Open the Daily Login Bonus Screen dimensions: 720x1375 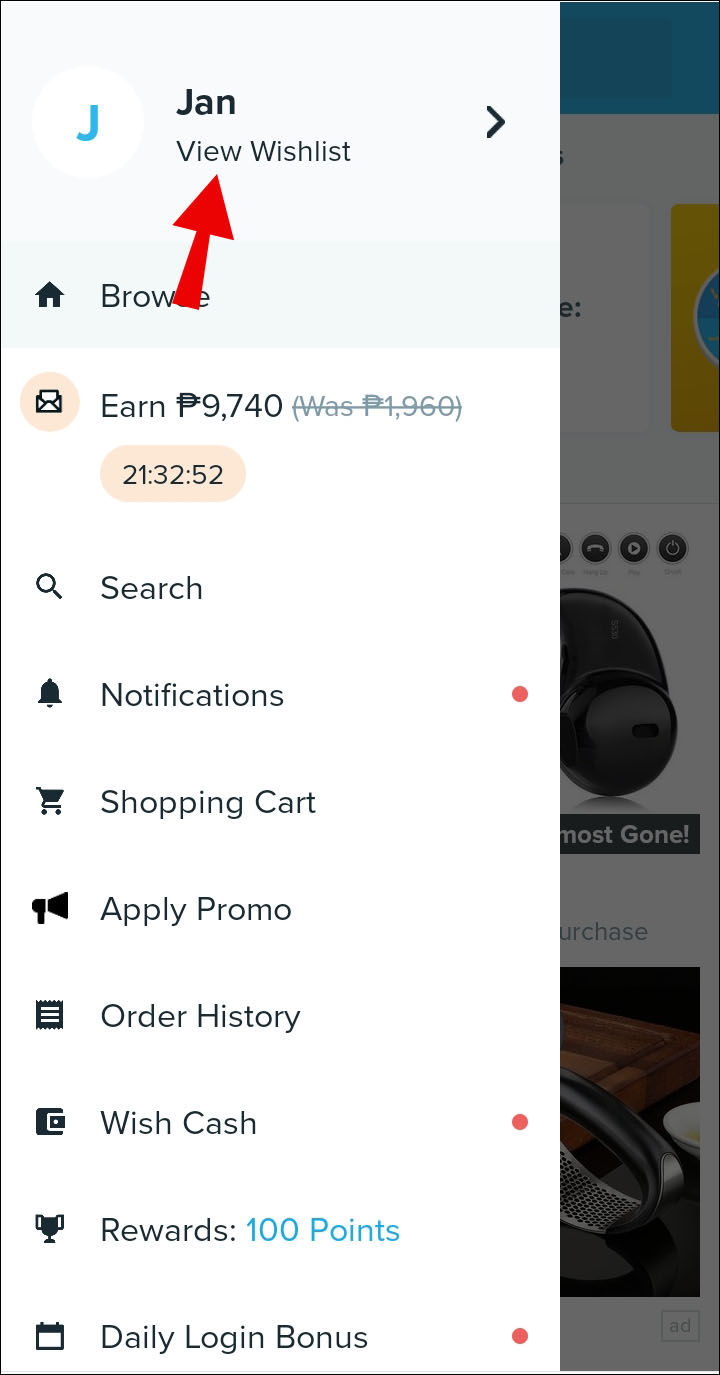point(234,1337)
